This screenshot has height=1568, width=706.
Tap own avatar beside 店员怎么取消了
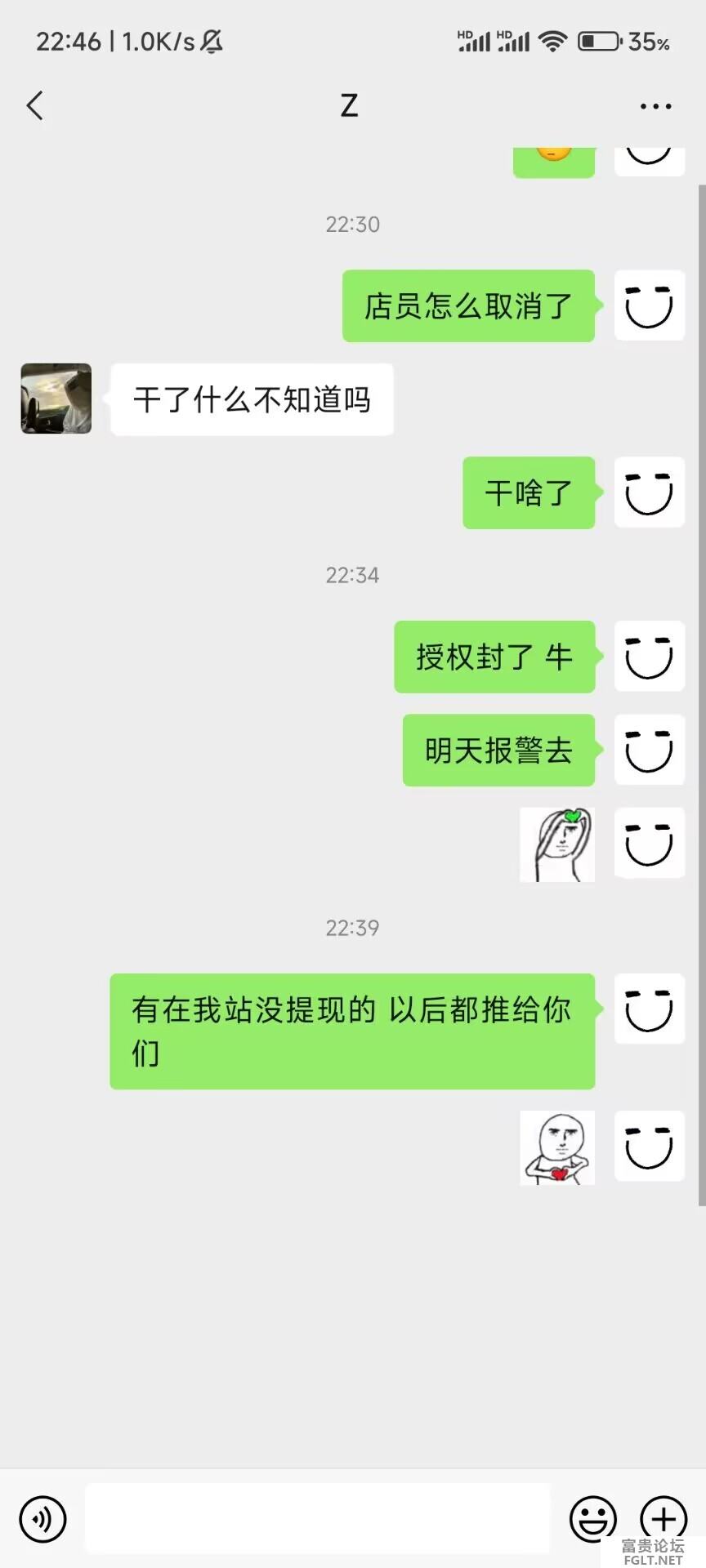pyautogui.click(x=649, y=305)
